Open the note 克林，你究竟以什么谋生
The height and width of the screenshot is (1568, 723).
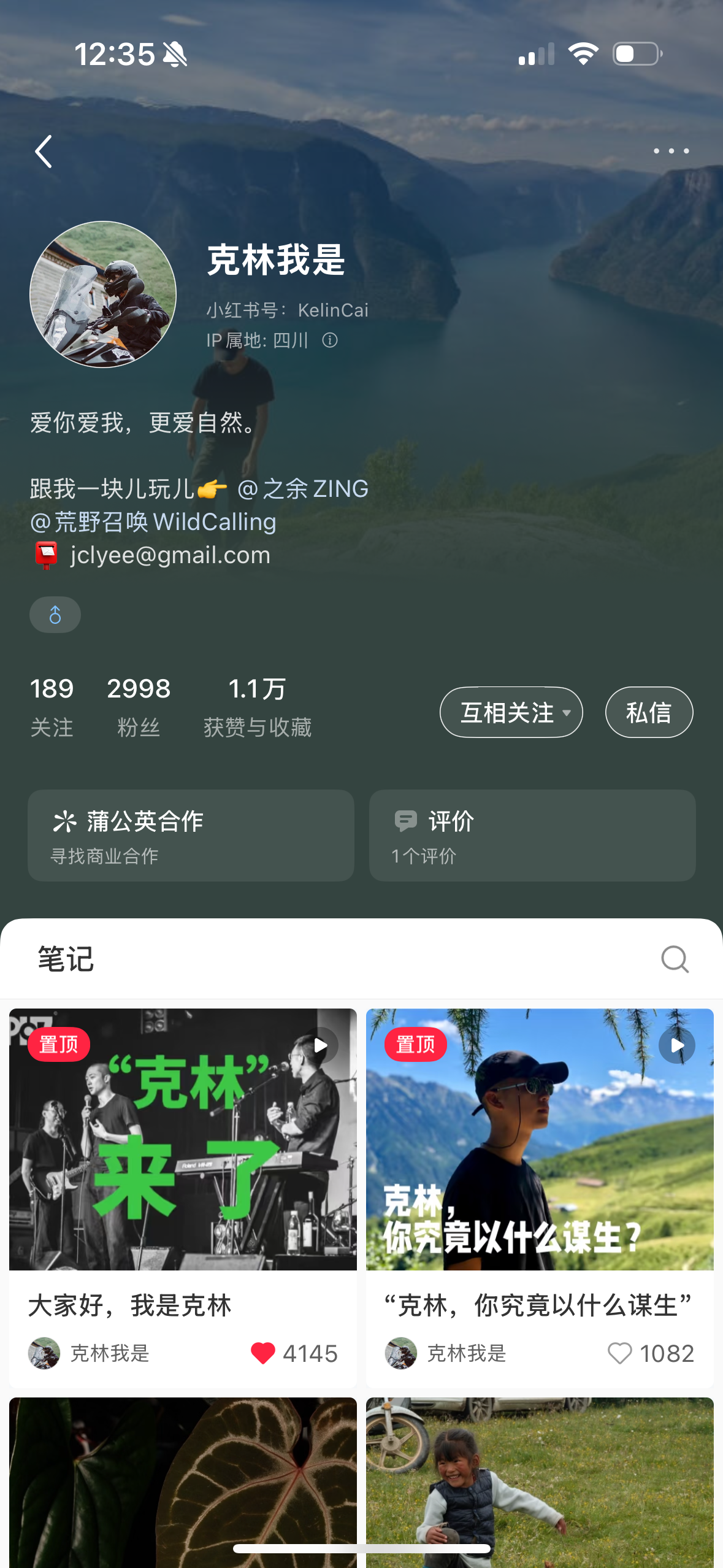540,1140
